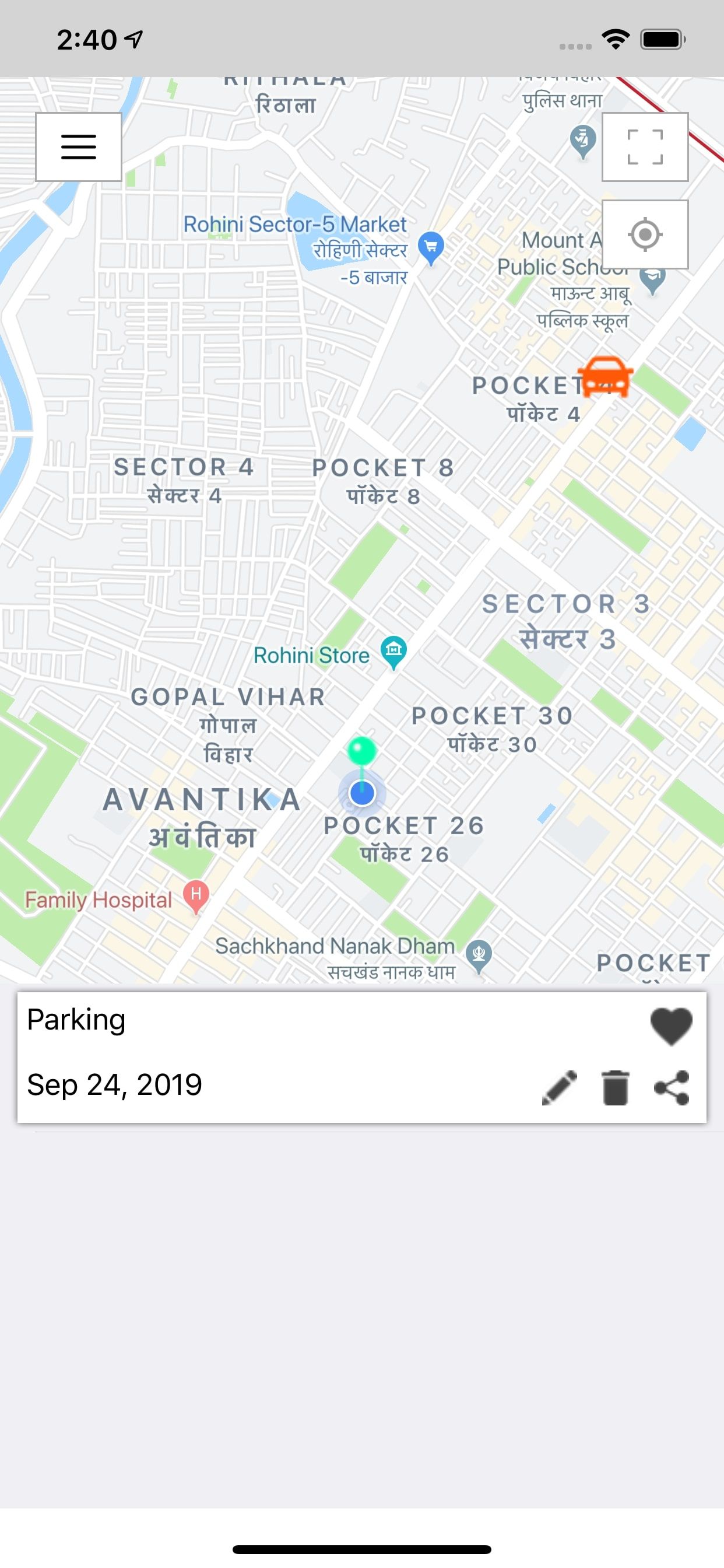Select Sachkhand Nanak Dham marker

pos(479,954)
